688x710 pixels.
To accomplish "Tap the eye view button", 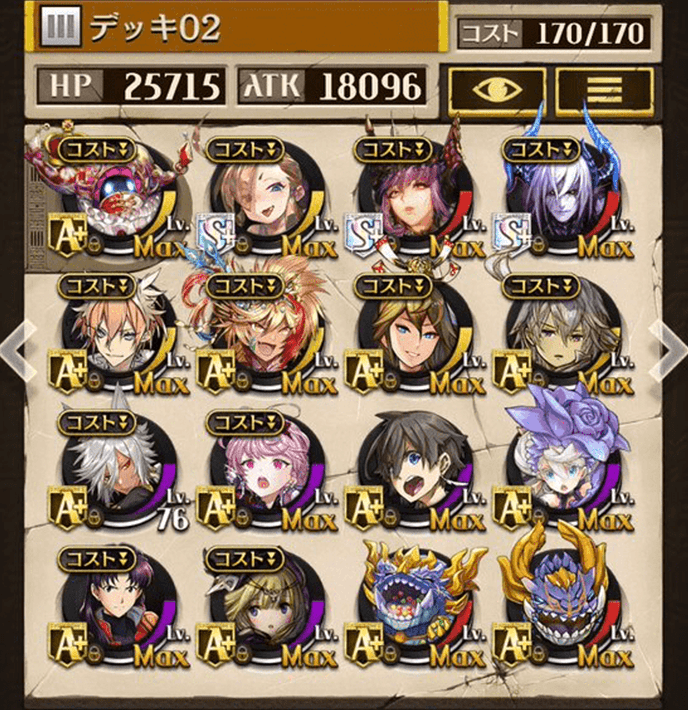I will point(497,91).
